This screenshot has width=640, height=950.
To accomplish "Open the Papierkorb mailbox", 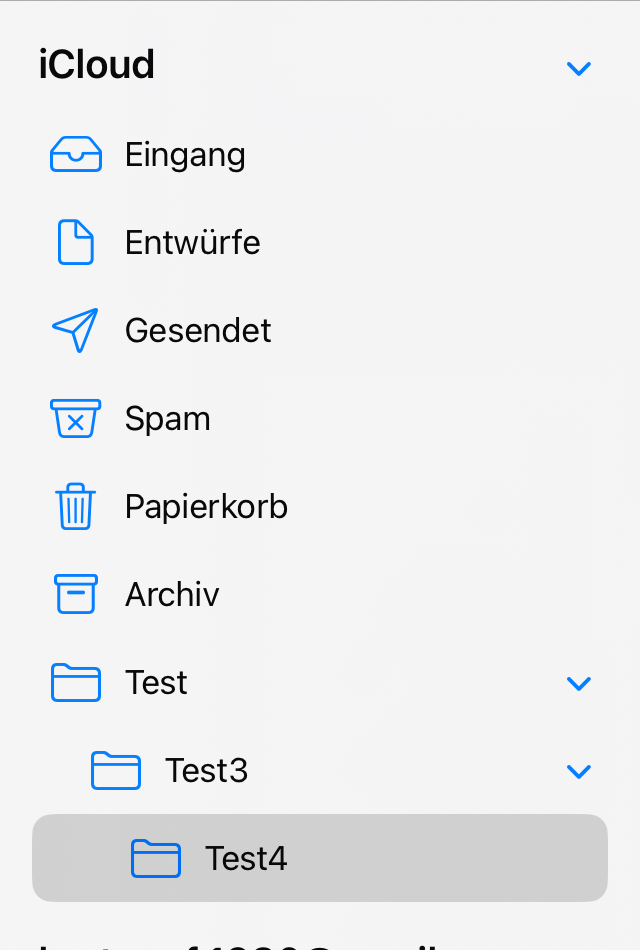I will (x=206, y=507).
